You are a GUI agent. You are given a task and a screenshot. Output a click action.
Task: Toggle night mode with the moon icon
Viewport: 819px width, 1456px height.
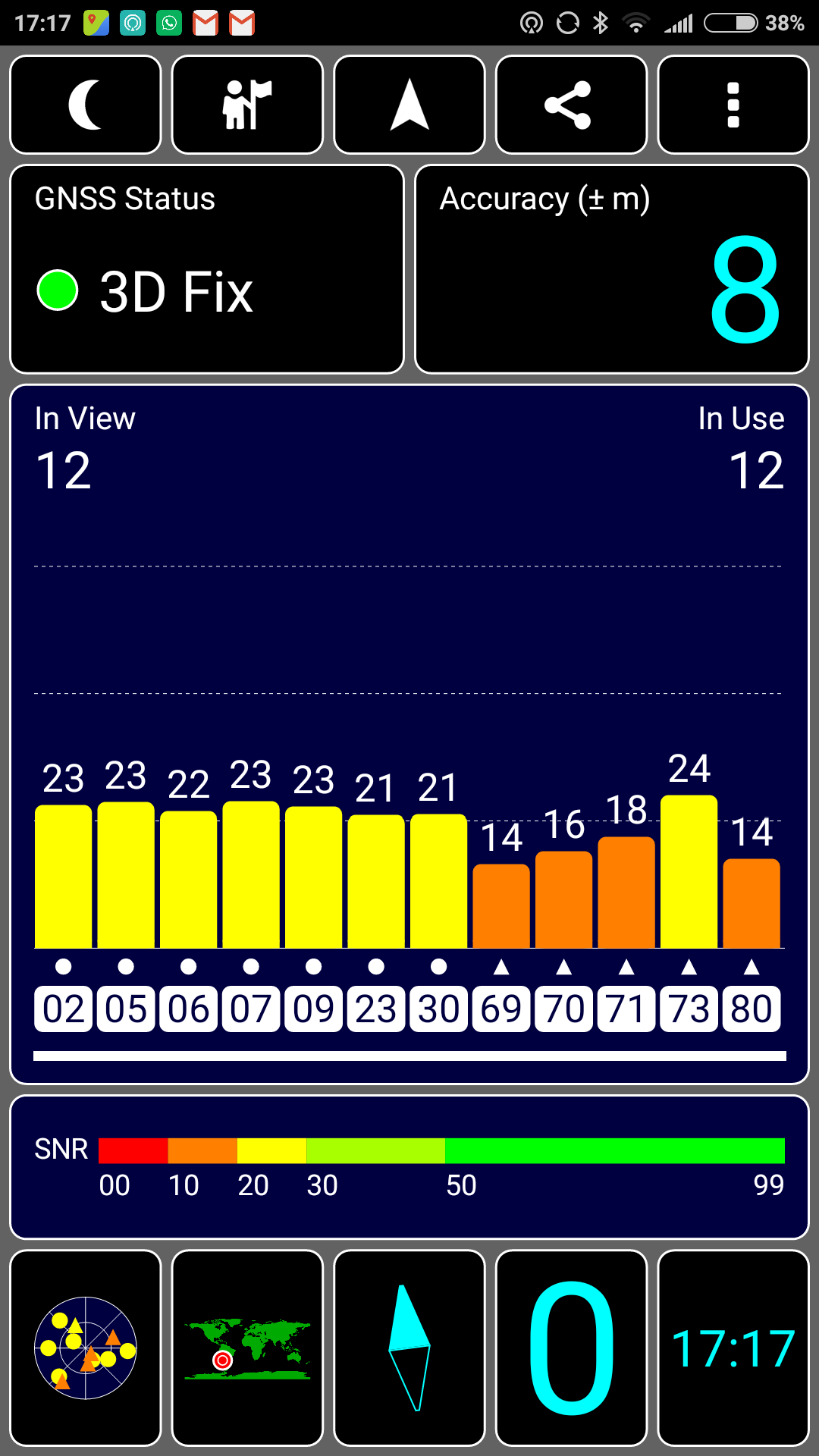86,105
